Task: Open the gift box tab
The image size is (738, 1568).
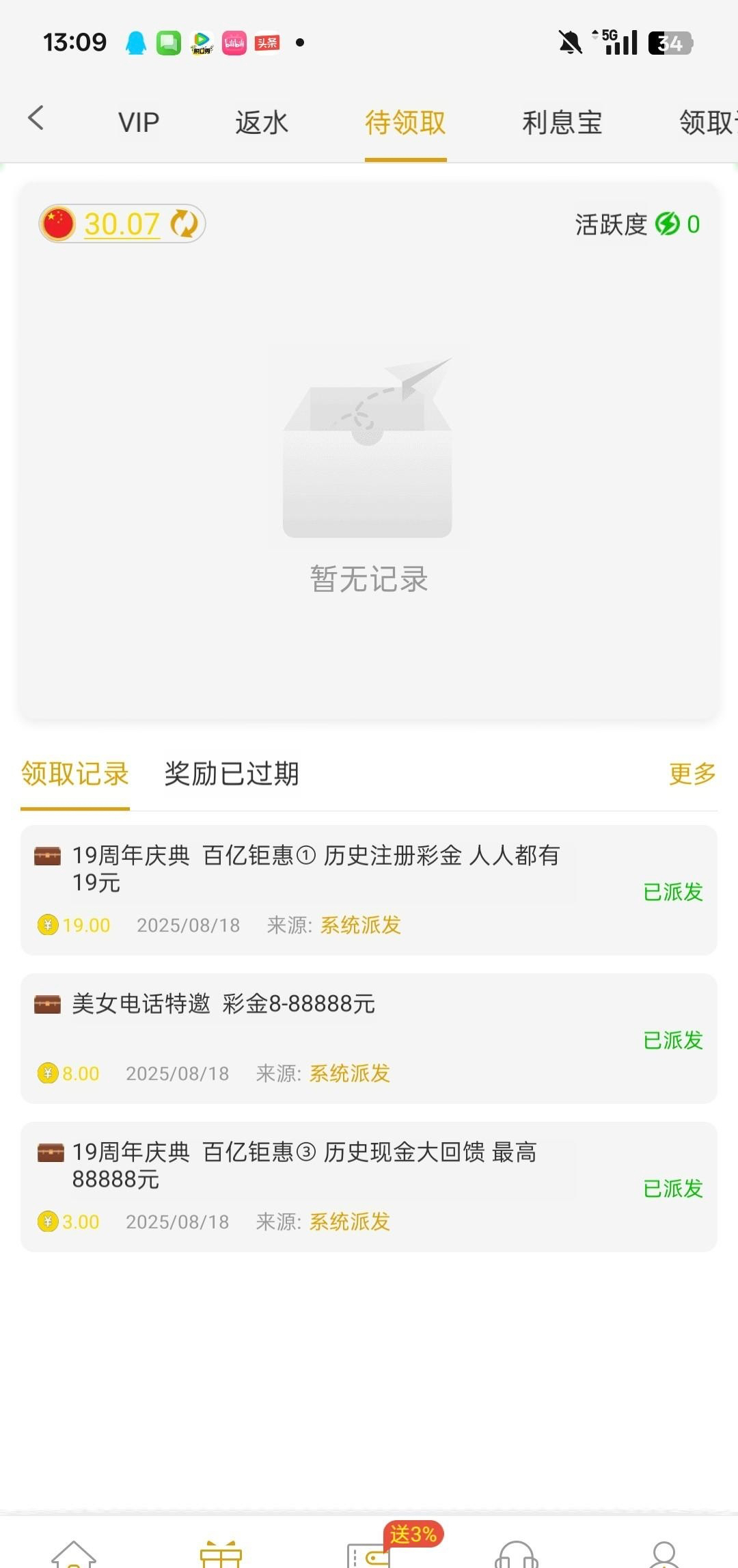Action: [x=221, y=1552]
